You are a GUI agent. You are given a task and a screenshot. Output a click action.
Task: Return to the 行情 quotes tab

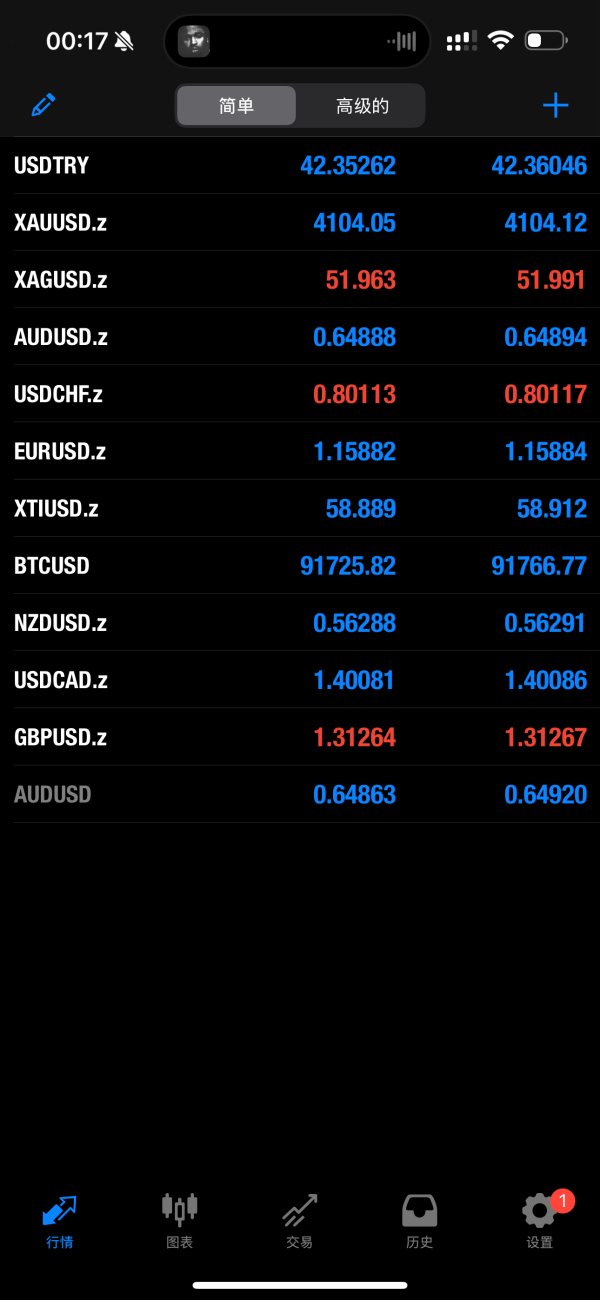(60, 1220)
